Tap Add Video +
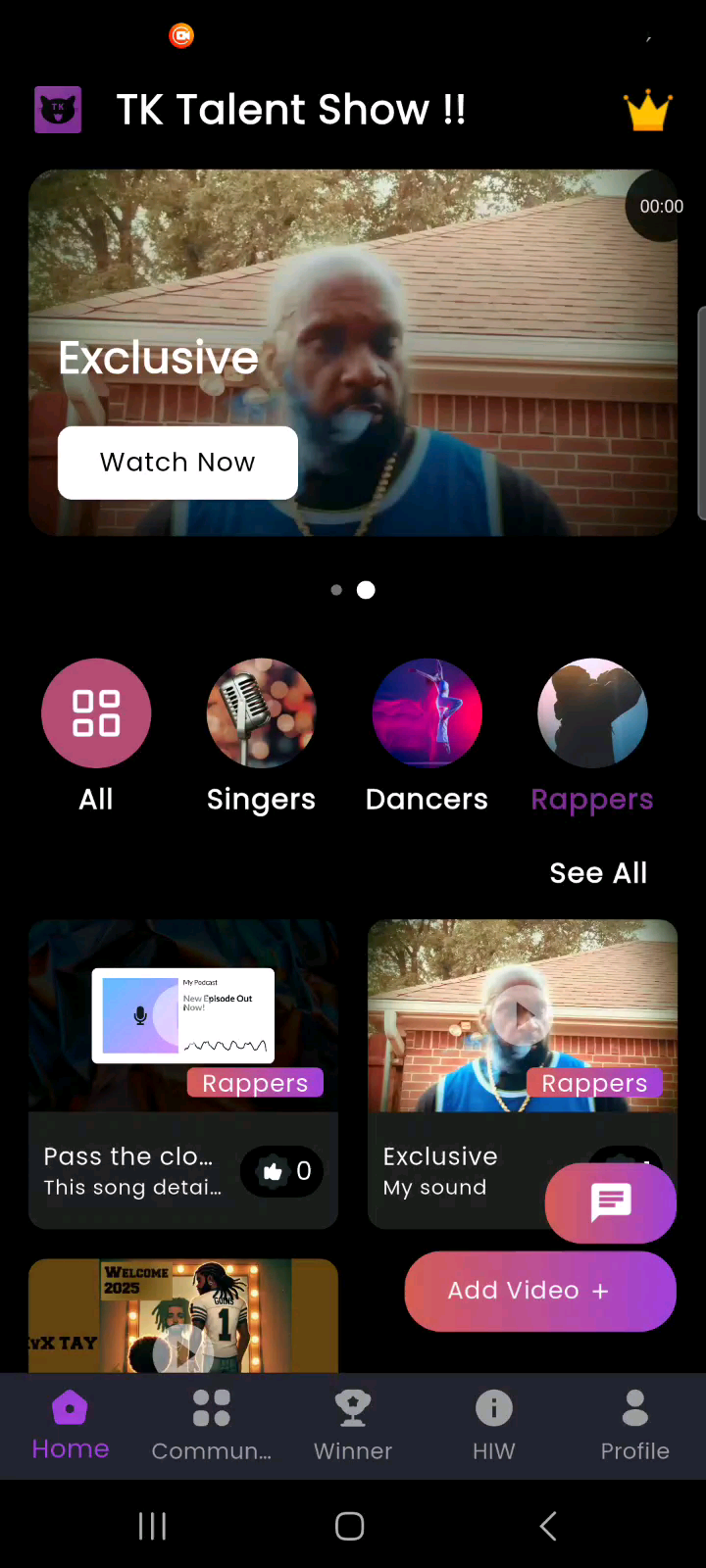 [x=540, y=1291]
